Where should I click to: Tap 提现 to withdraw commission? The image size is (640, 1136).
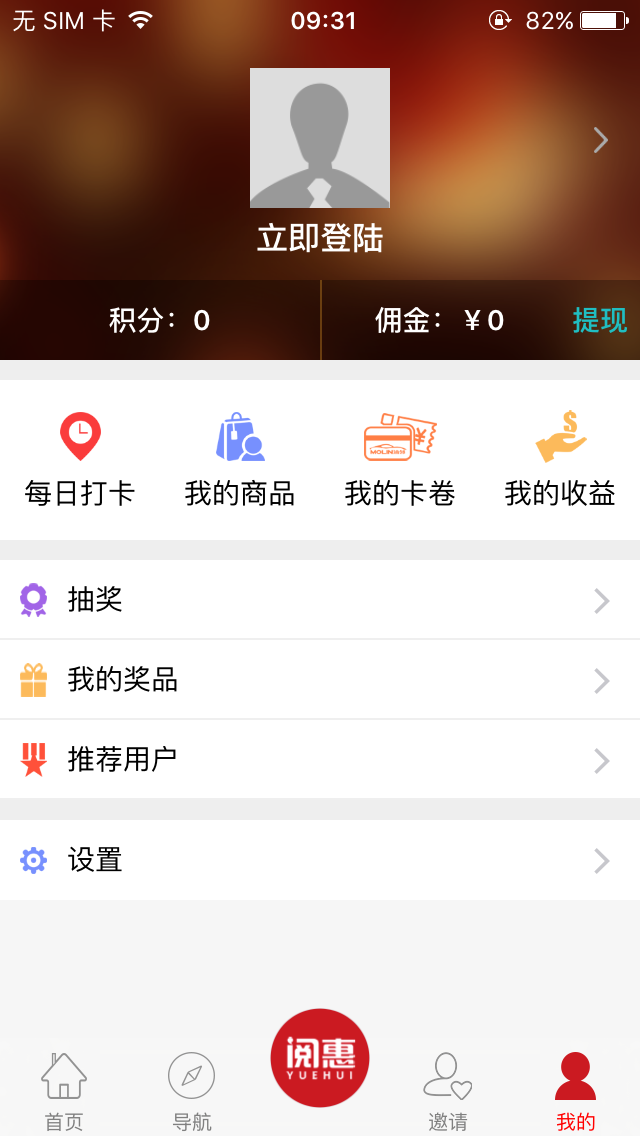[x=599, y=320]
